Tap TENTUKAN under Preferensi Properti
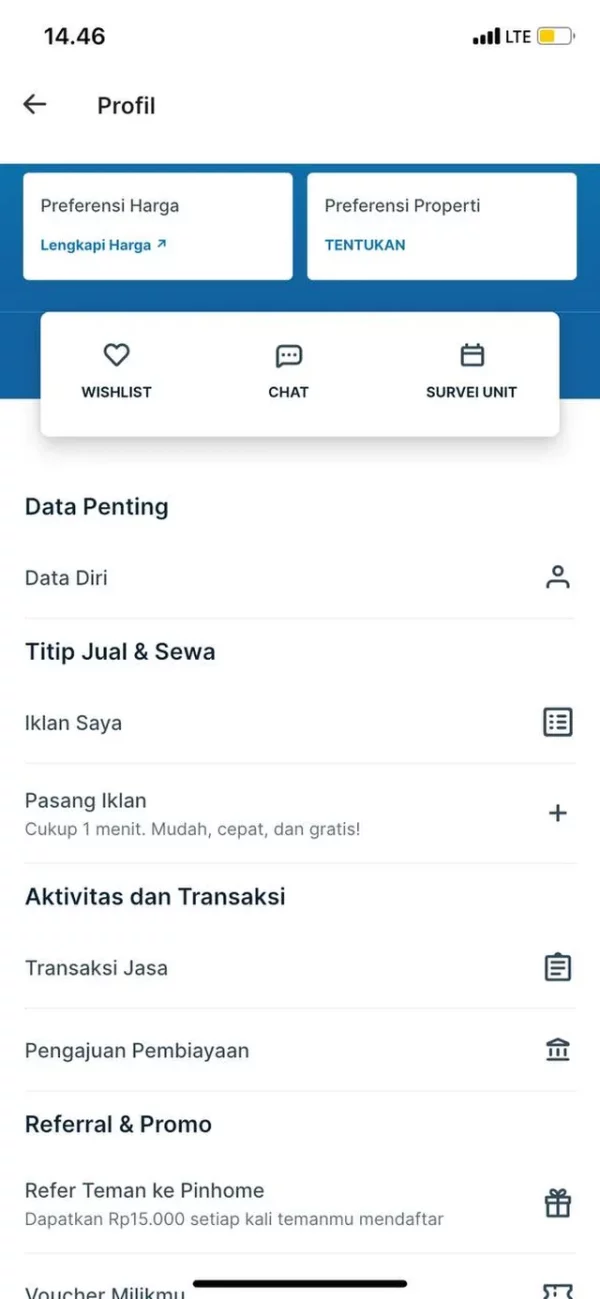The height and width of the screenshot is (1299, 600). [x=365, y=244]
